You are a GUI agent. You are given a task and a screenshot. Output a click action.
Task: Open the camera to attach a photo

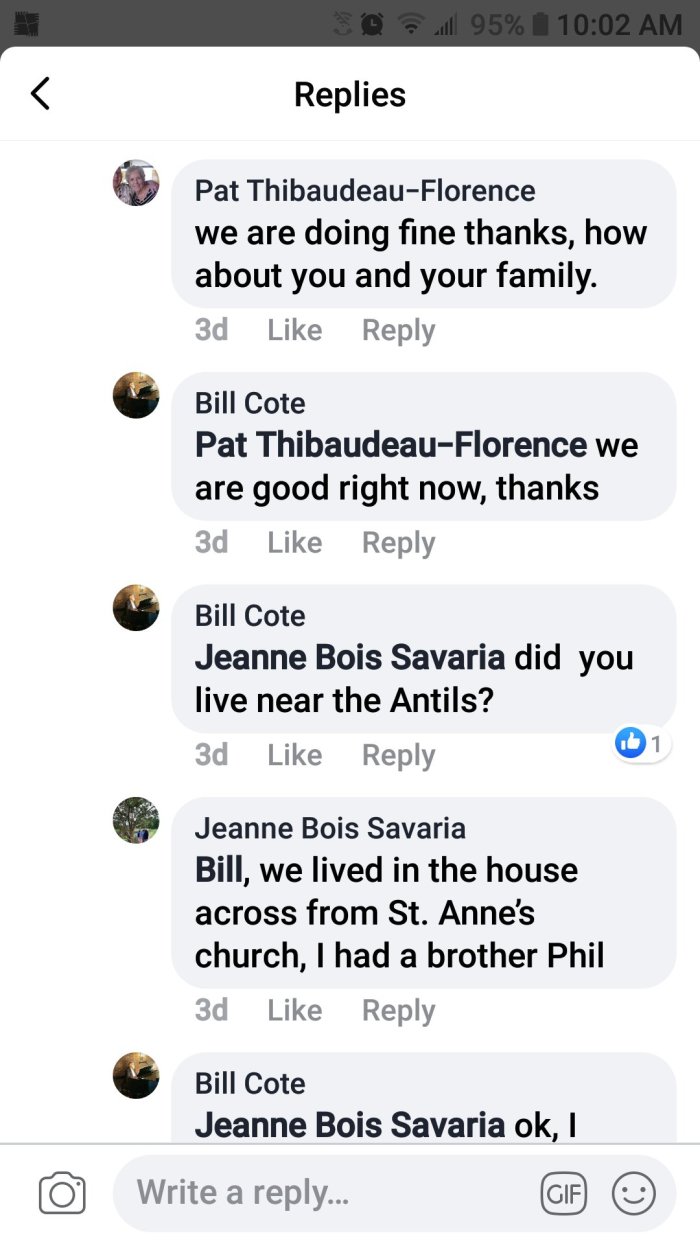[x=61, y=1193]
